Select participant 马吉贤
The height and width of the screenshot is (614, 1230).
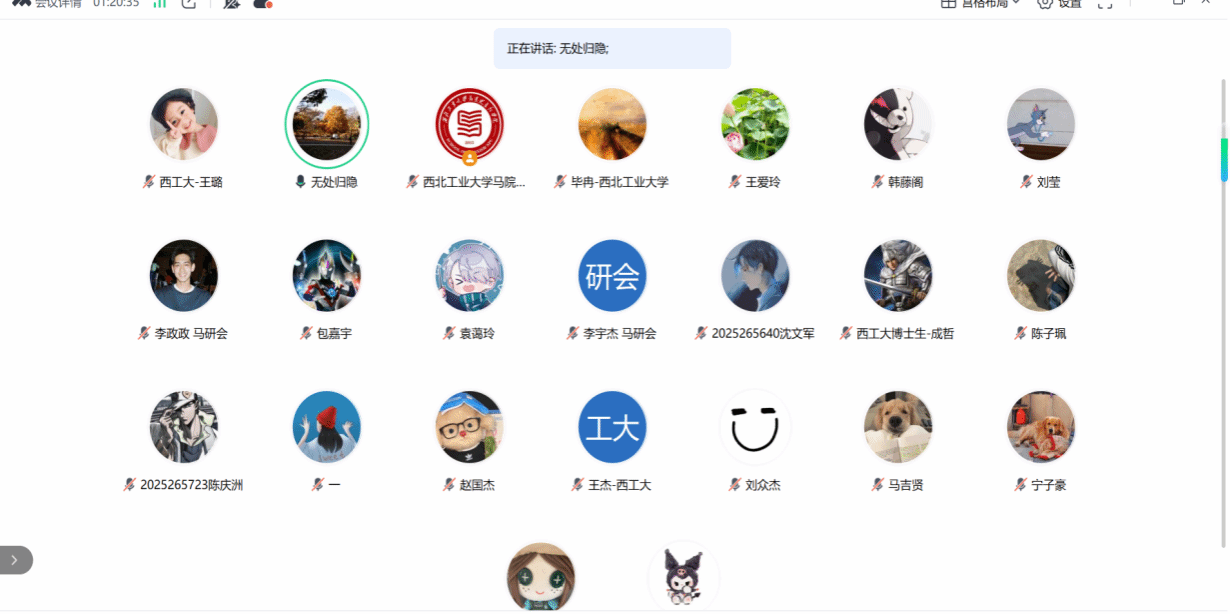(x=898, y=428)
